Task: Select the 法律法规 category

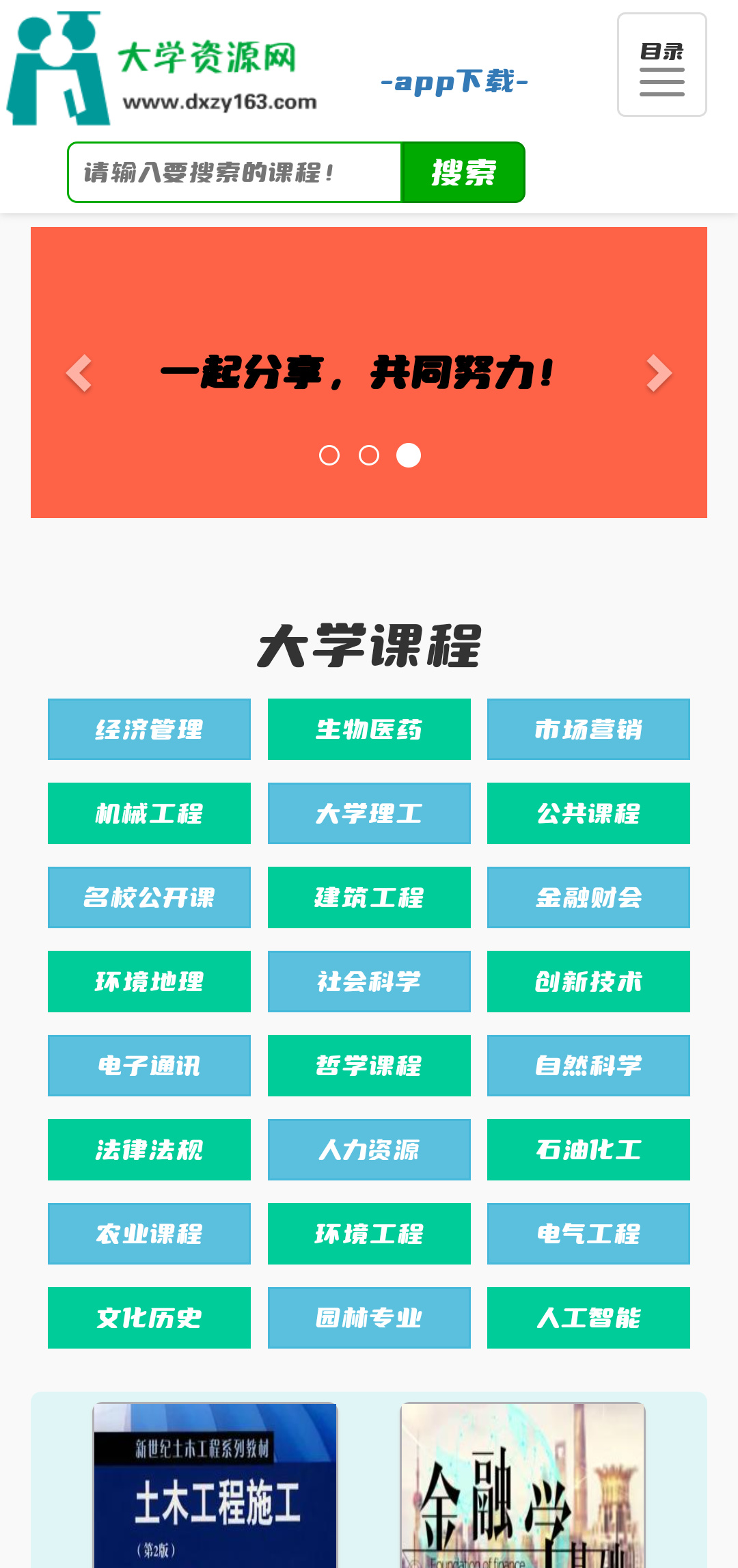Action: point(149,1150)
